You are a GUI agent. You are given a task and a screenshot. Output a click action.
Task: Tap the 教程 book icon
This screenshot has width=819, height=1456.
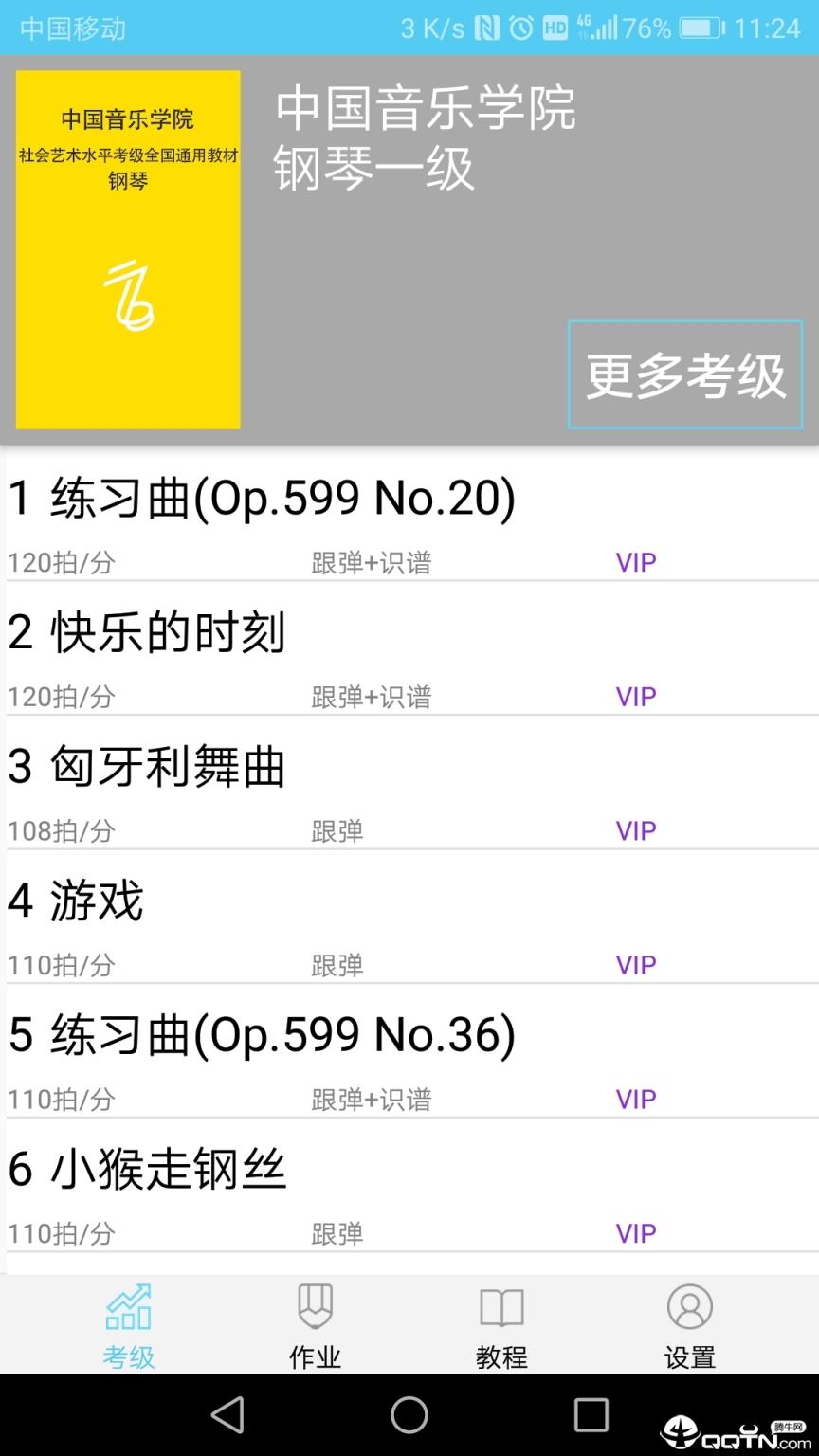point(500,1306)
